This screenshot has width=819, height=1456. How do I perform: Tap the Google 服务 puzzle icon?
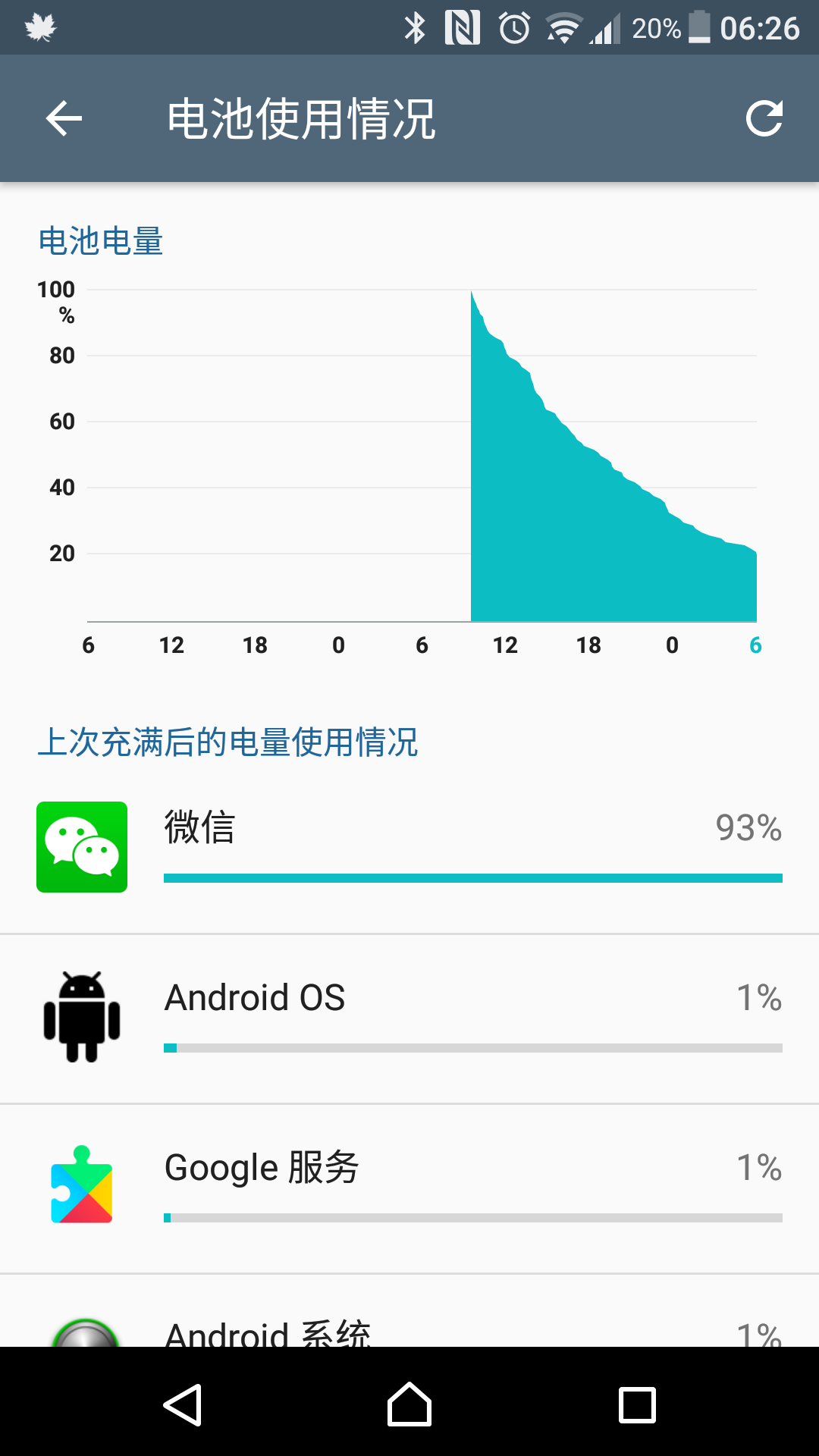click(81, 1186)
